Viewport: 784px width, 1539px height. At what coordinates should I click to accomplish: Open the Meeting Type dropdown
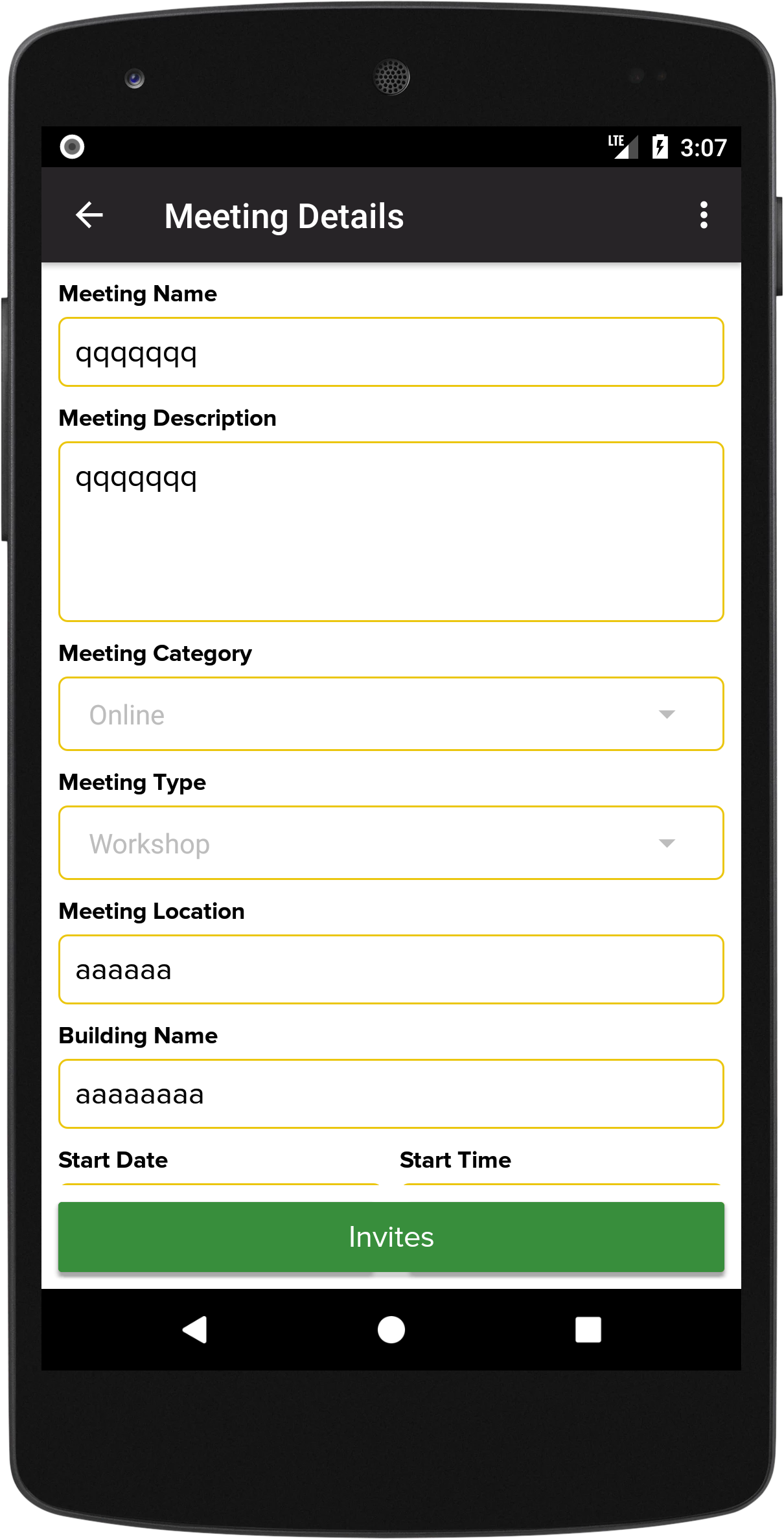[391, 843]
